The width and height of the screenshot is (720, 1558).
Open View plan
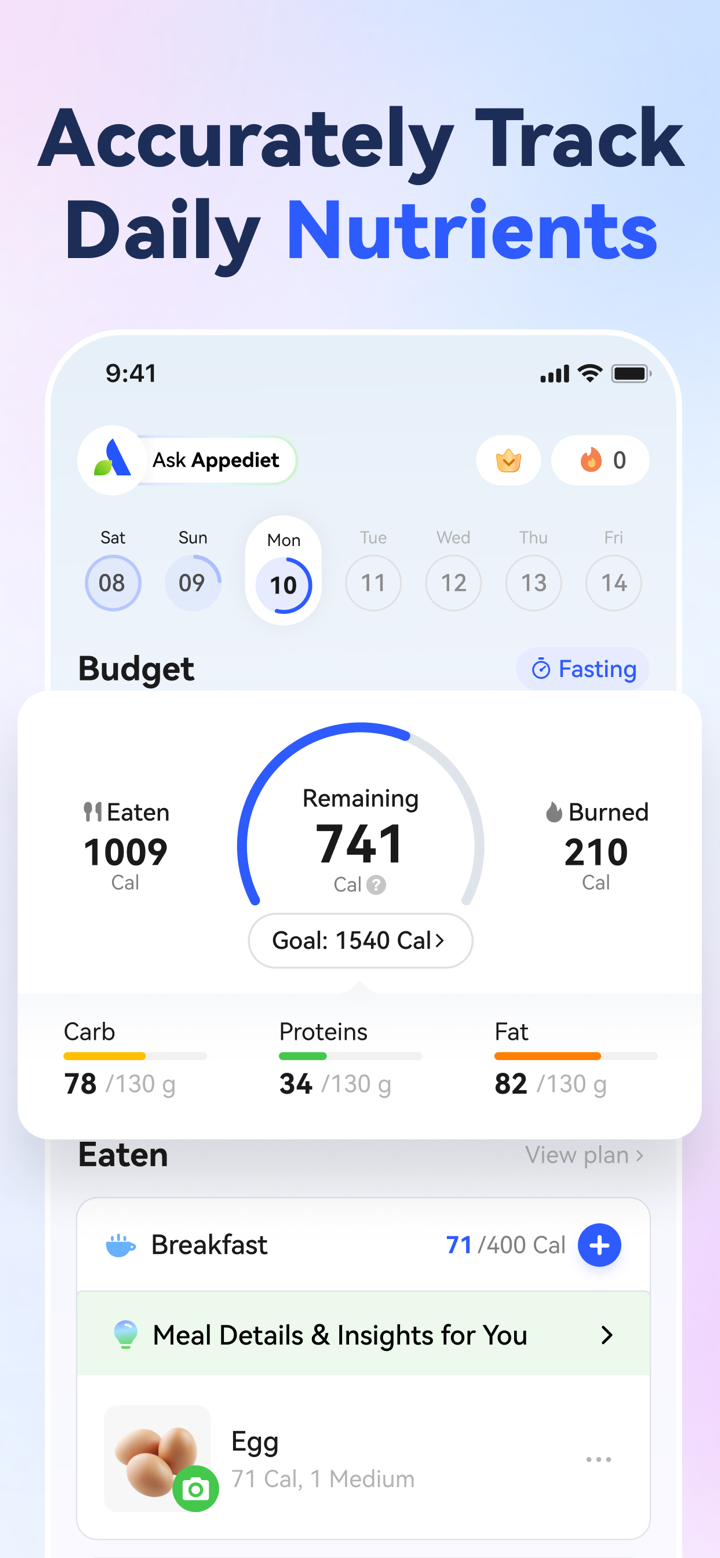pos(585,1154)
